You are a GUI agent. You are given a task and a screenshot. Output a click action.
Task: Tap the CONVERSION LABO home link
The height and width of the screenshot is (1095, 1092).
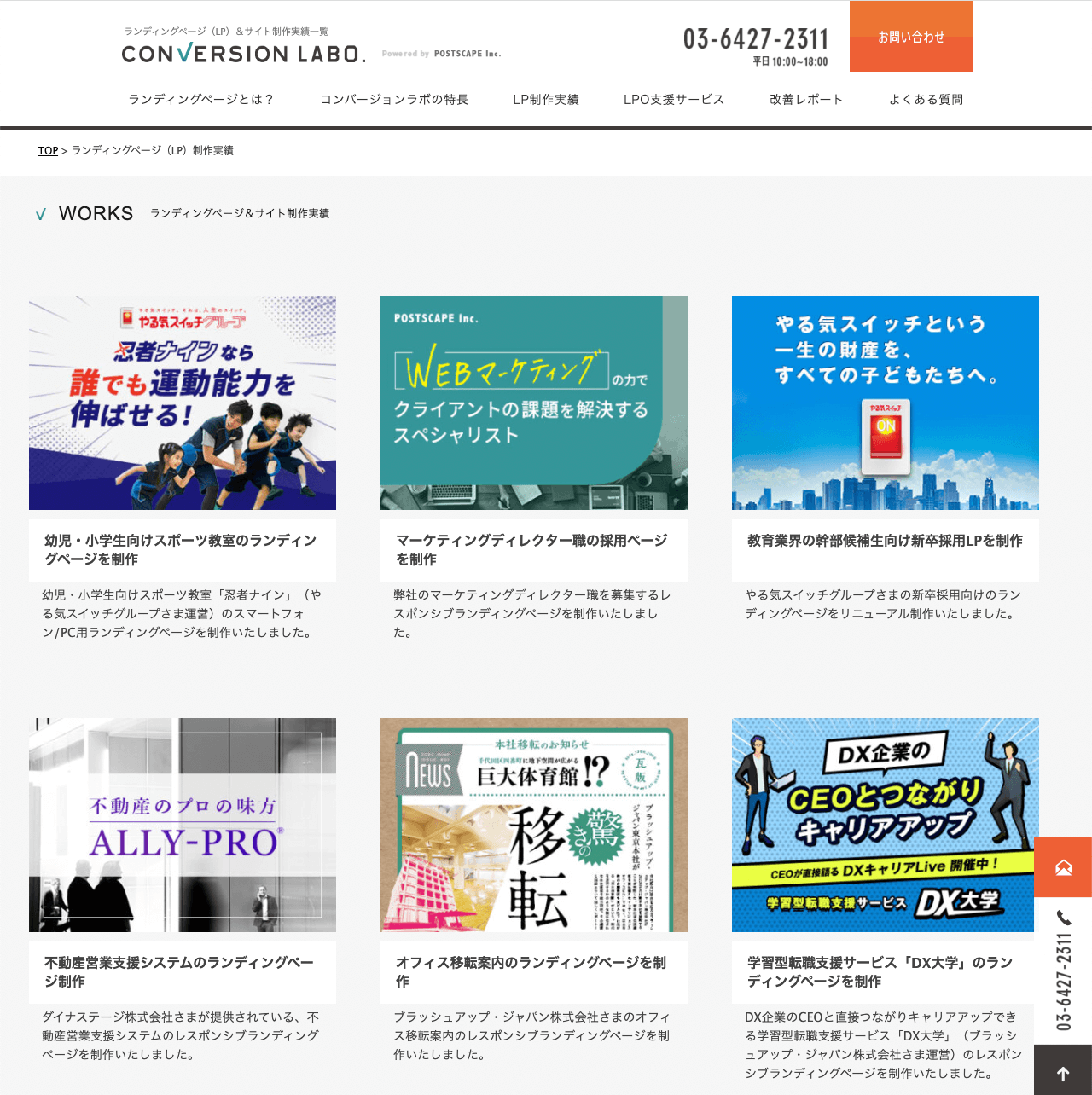coord(243,54)
